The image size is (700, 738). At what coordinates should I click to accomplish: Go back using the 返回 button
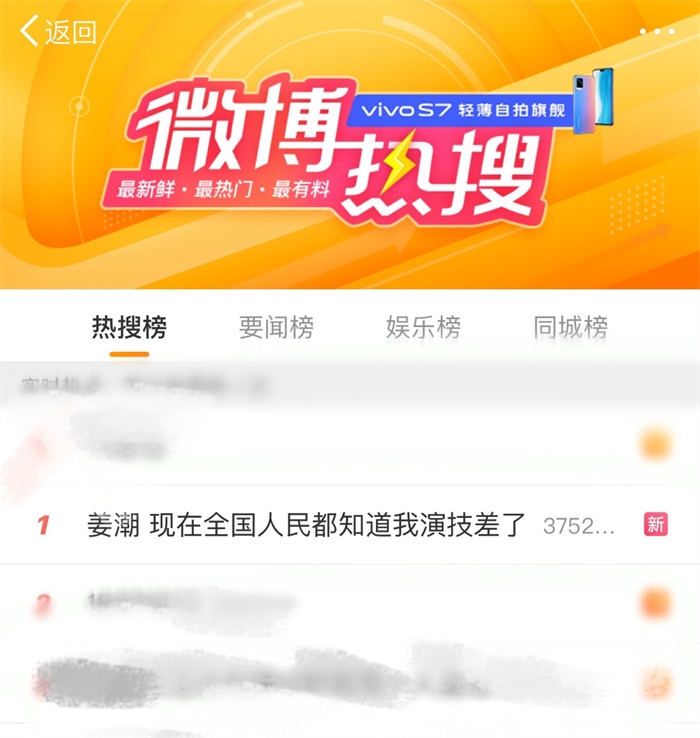[x=58, y=31]
